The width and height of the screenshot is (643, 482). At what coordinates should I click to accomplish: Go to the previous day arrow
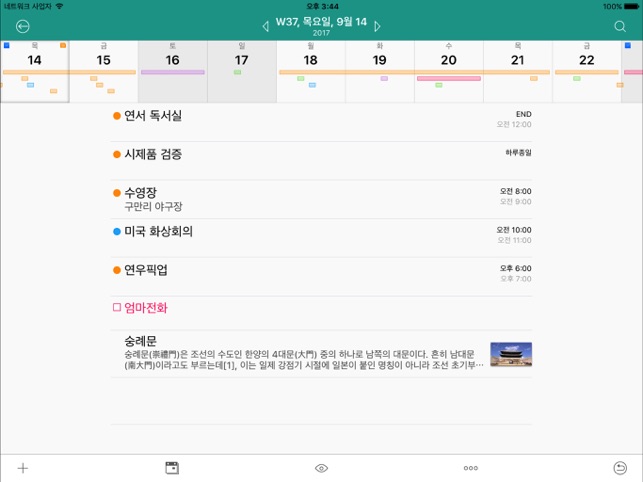pyautogui.click(x=265, y=26)
